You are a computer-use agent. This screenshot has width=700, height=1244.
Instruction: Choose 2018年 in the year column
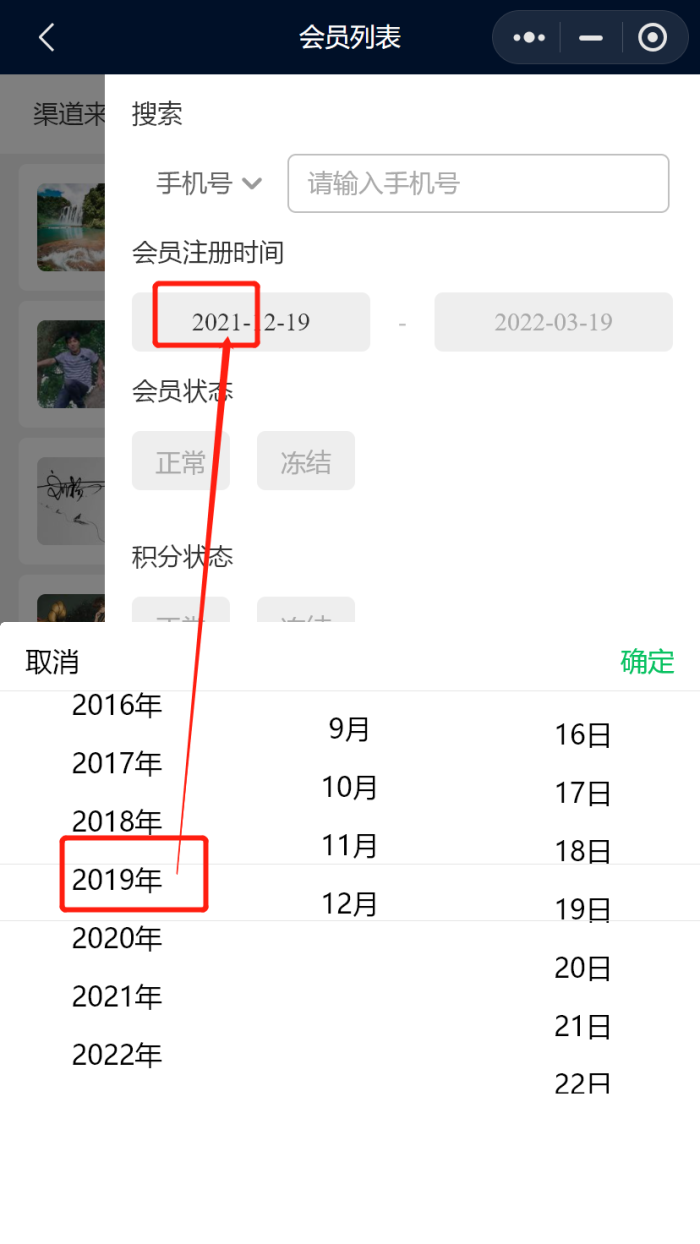[x=117, y=822]
